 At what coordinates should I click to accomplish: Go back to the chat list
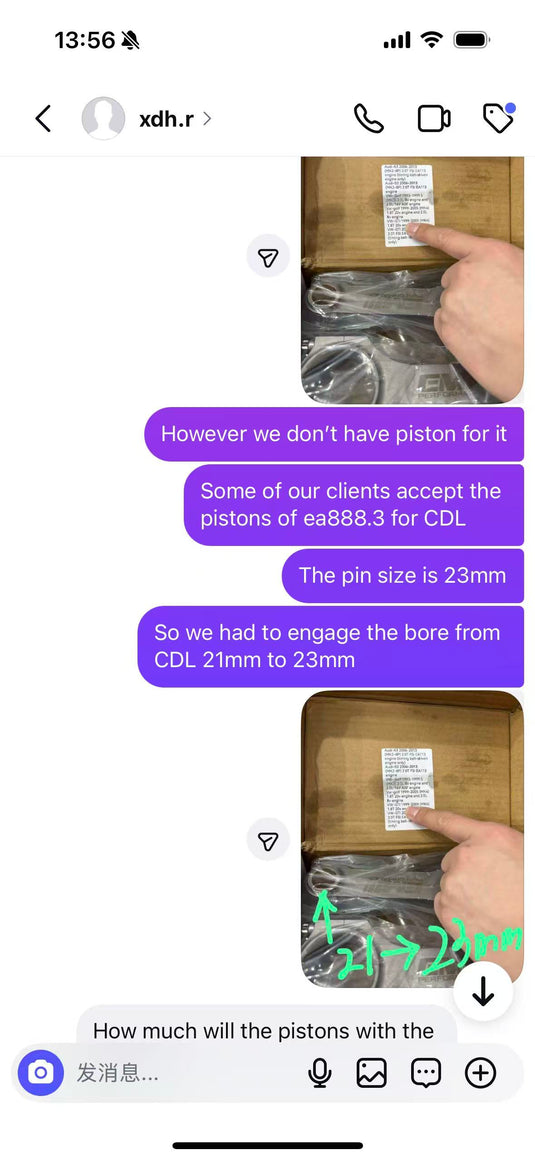43,118
